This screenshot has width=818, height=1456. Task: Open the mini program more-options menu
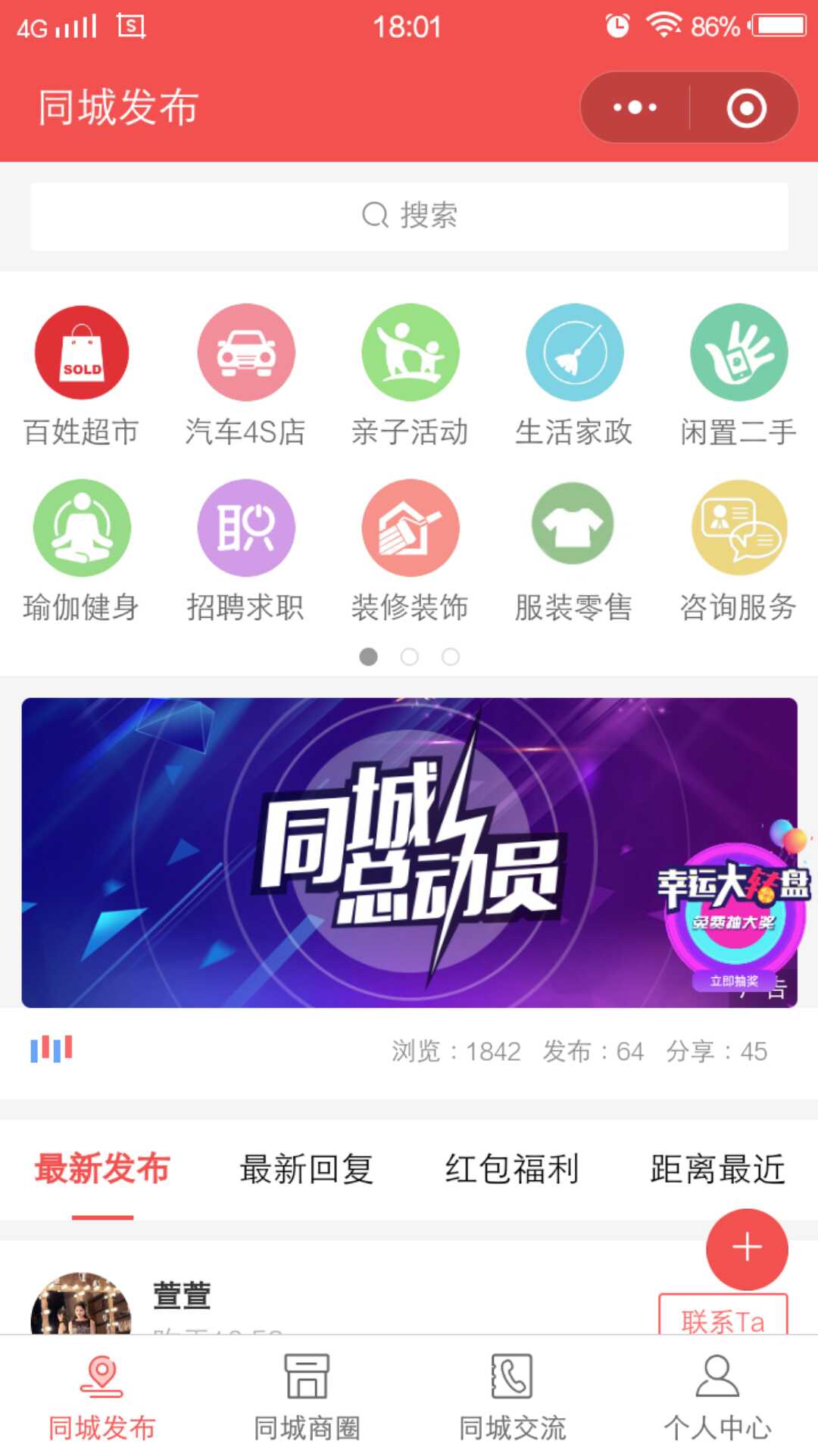pyautogui.click(x=635, y=108)
